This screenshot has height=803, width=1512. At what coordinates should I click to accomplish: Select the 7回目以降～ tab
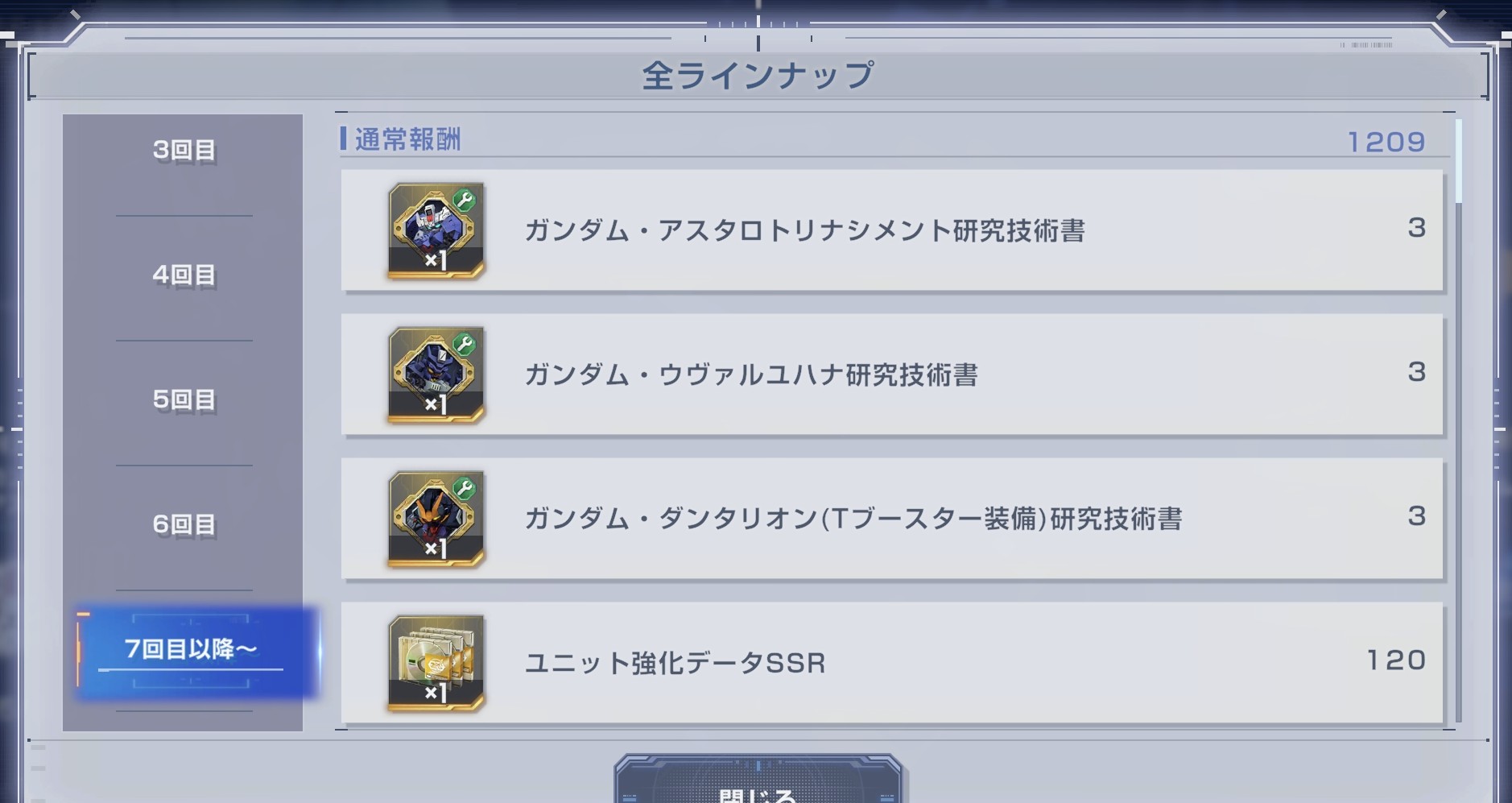click(x=191, y=649)
